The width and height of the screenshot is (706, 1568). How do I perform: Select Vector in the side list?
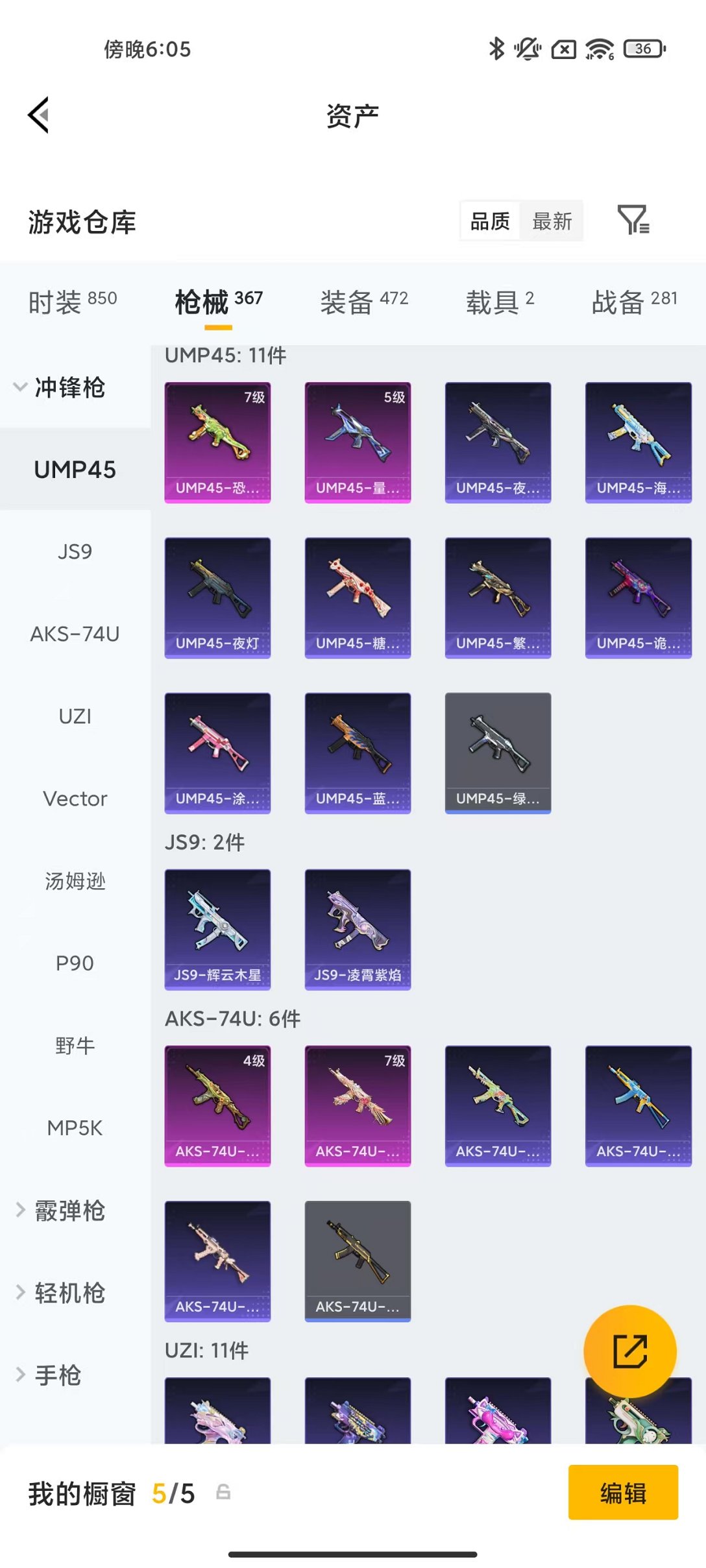point(75,799)
